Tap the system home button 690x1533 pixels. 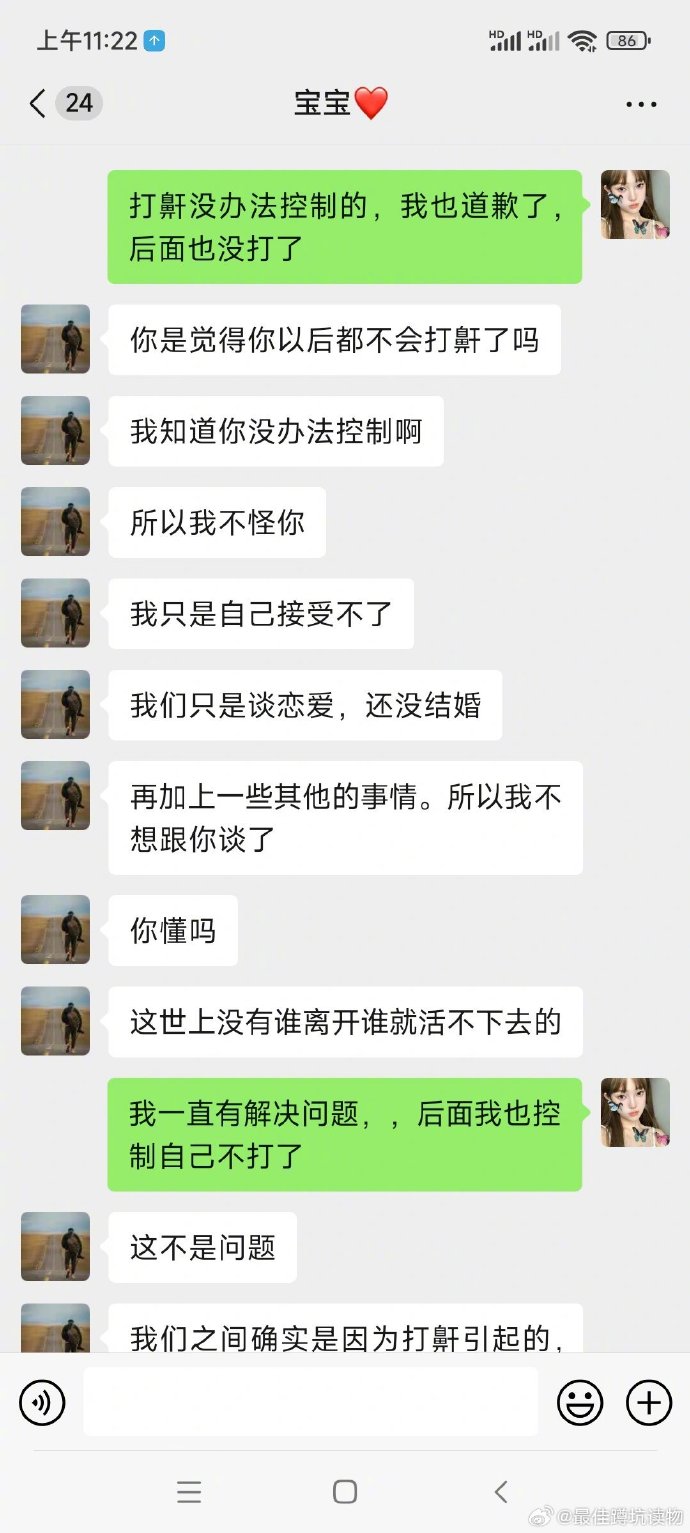click(345, 1492)
